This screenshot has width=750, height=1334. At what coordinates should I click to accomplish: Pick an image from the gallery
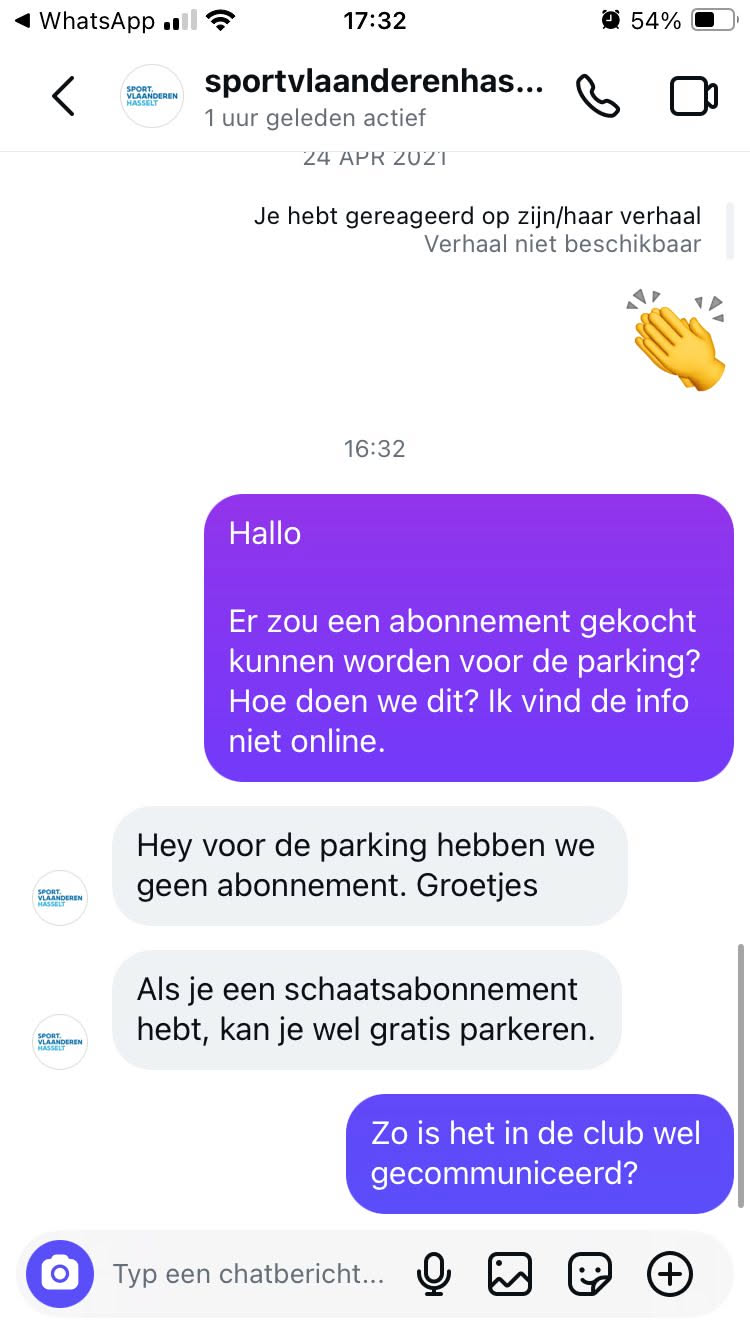pyautogui.click(x=510, y=1274)
